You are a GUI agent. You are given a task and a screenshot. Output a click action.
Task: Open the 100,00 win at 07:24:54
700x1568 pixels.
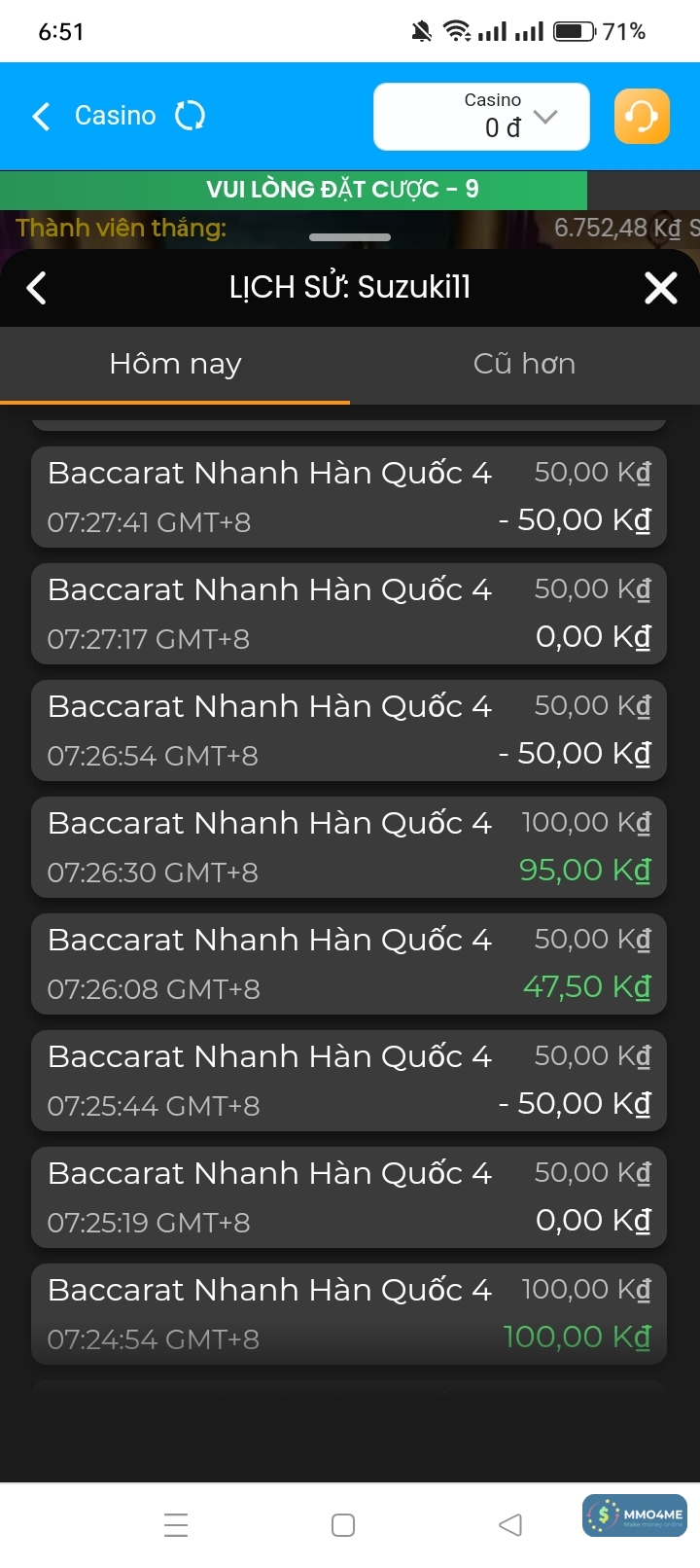[x=349, y=1314]
